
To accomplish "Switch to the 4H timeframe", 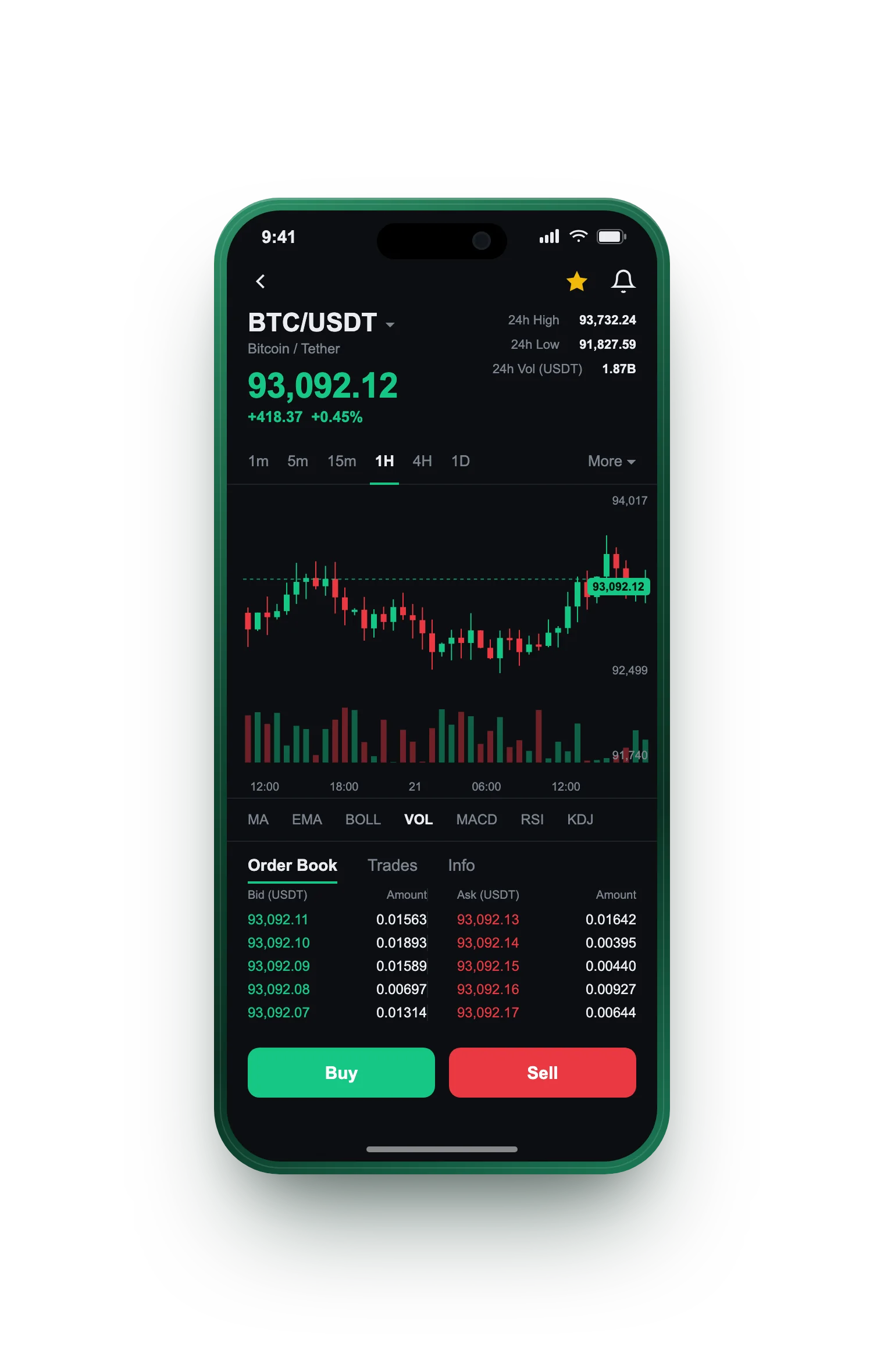I will point(422,461).
